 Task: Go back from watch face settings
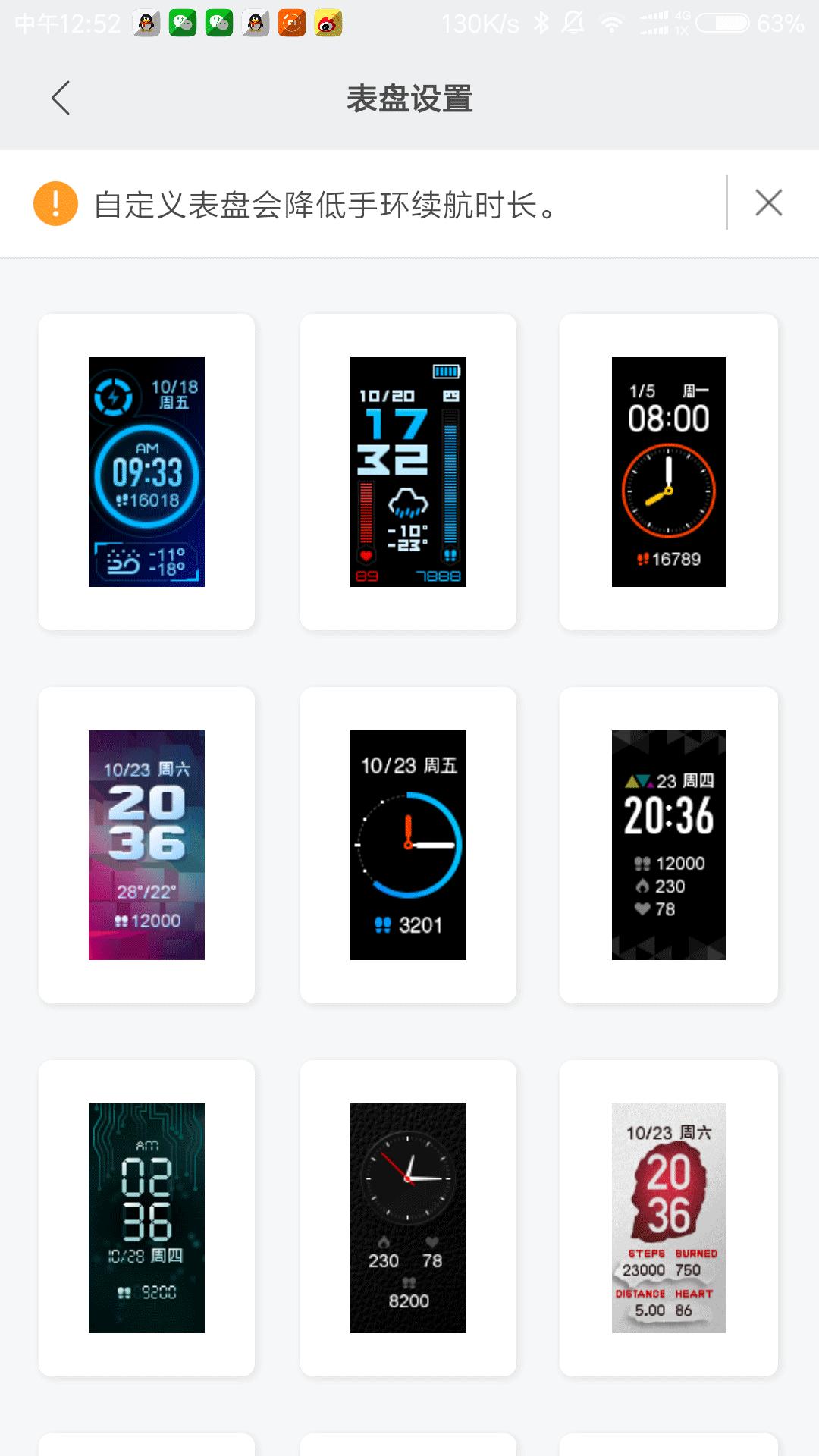[x=61, y=98]
